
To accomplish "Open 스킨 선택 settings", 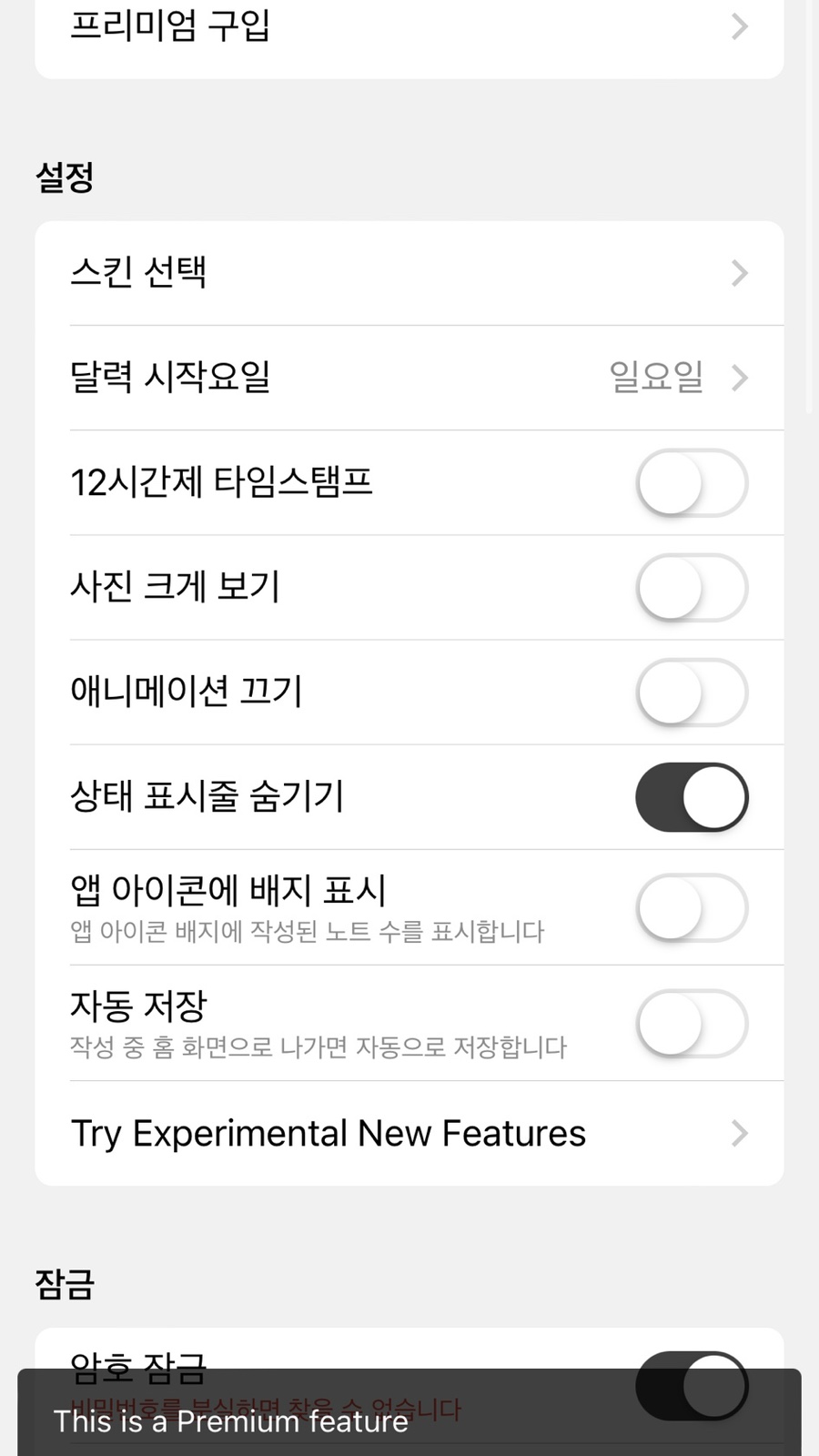I will click(409, 273).
